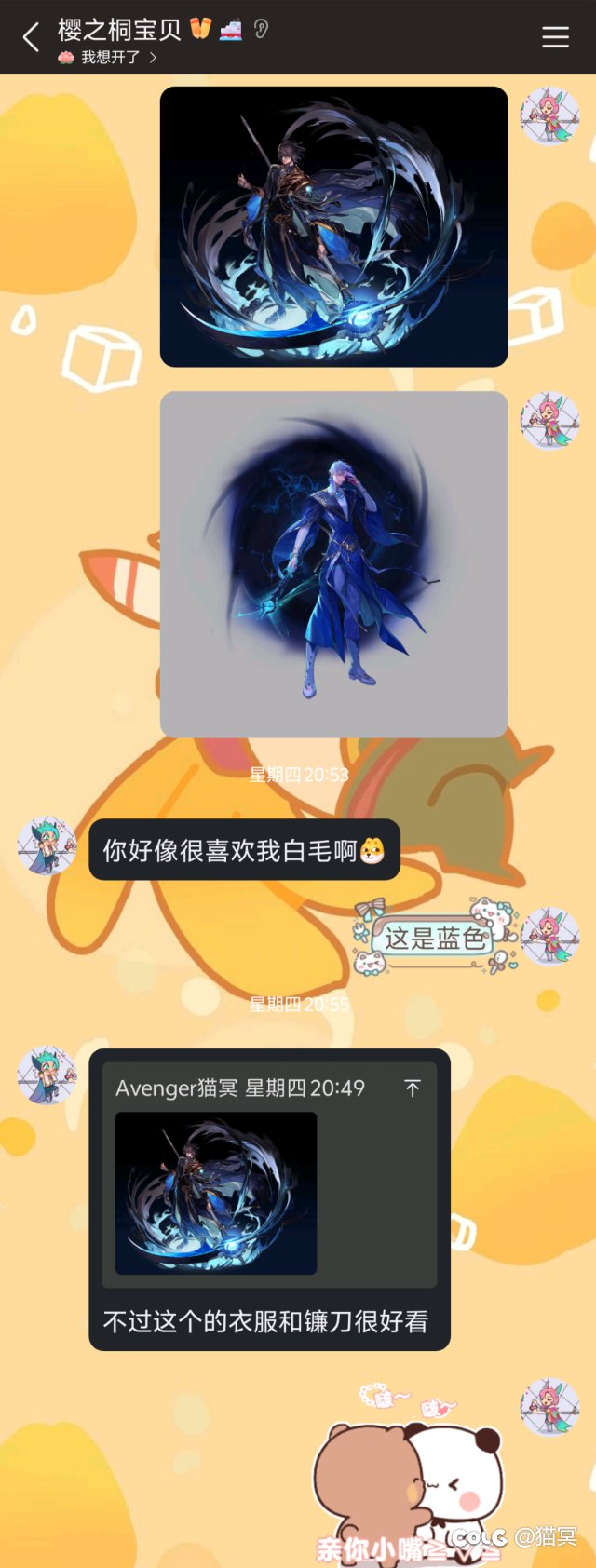
Task: View the blue-robed character image on gray
Action: [x=333, y=564]
